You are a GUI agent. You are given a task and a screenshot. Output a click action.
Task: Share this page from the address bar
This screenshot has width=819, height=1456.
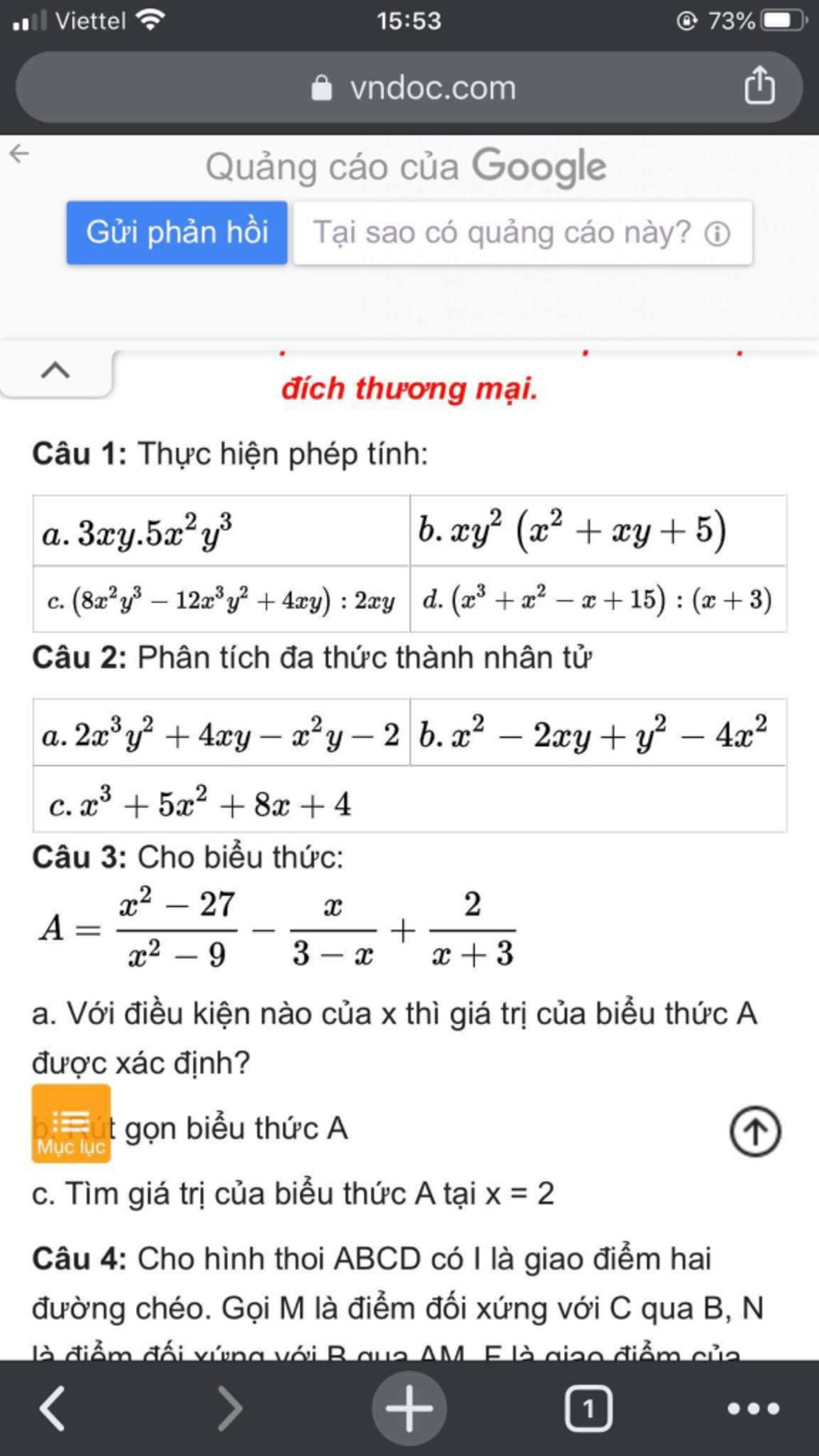tap(759, 86)
